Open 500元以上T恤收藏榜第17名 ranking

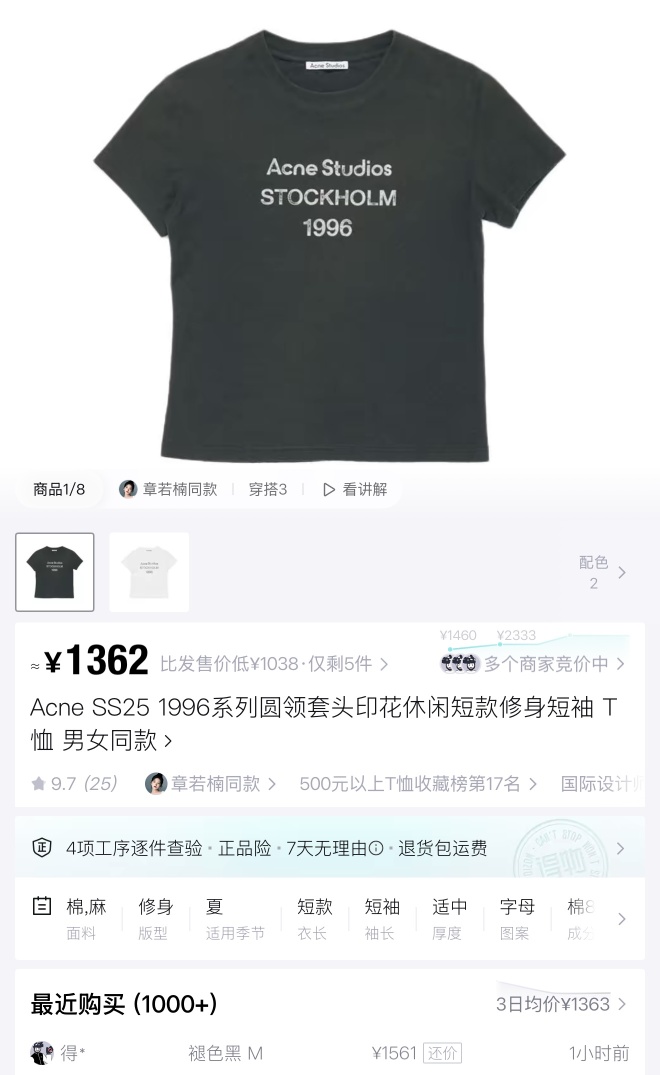click(x=417, y=783)
